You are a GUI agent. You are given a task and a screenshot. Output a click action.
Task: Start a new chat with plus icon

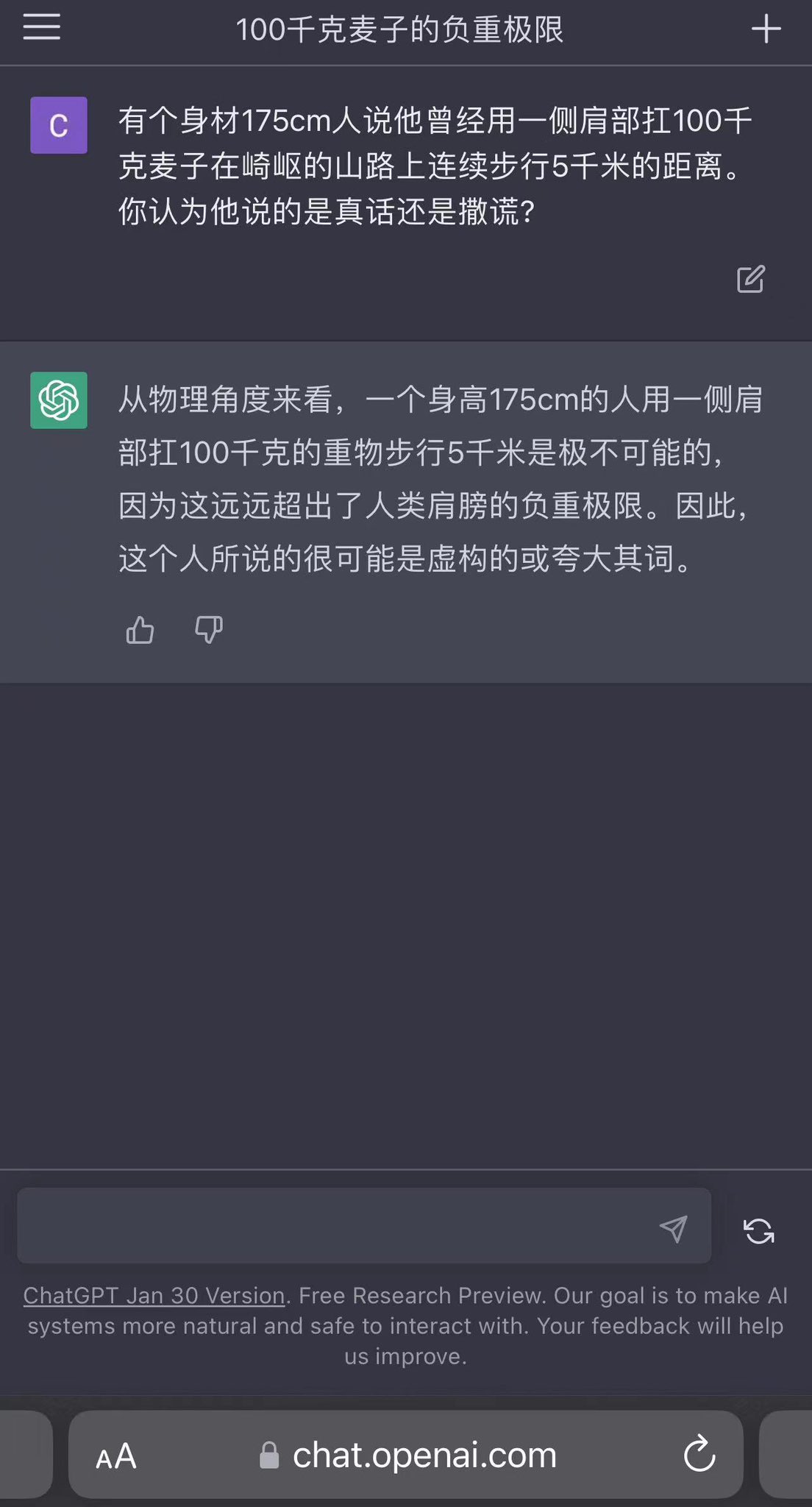click(766, 29)
